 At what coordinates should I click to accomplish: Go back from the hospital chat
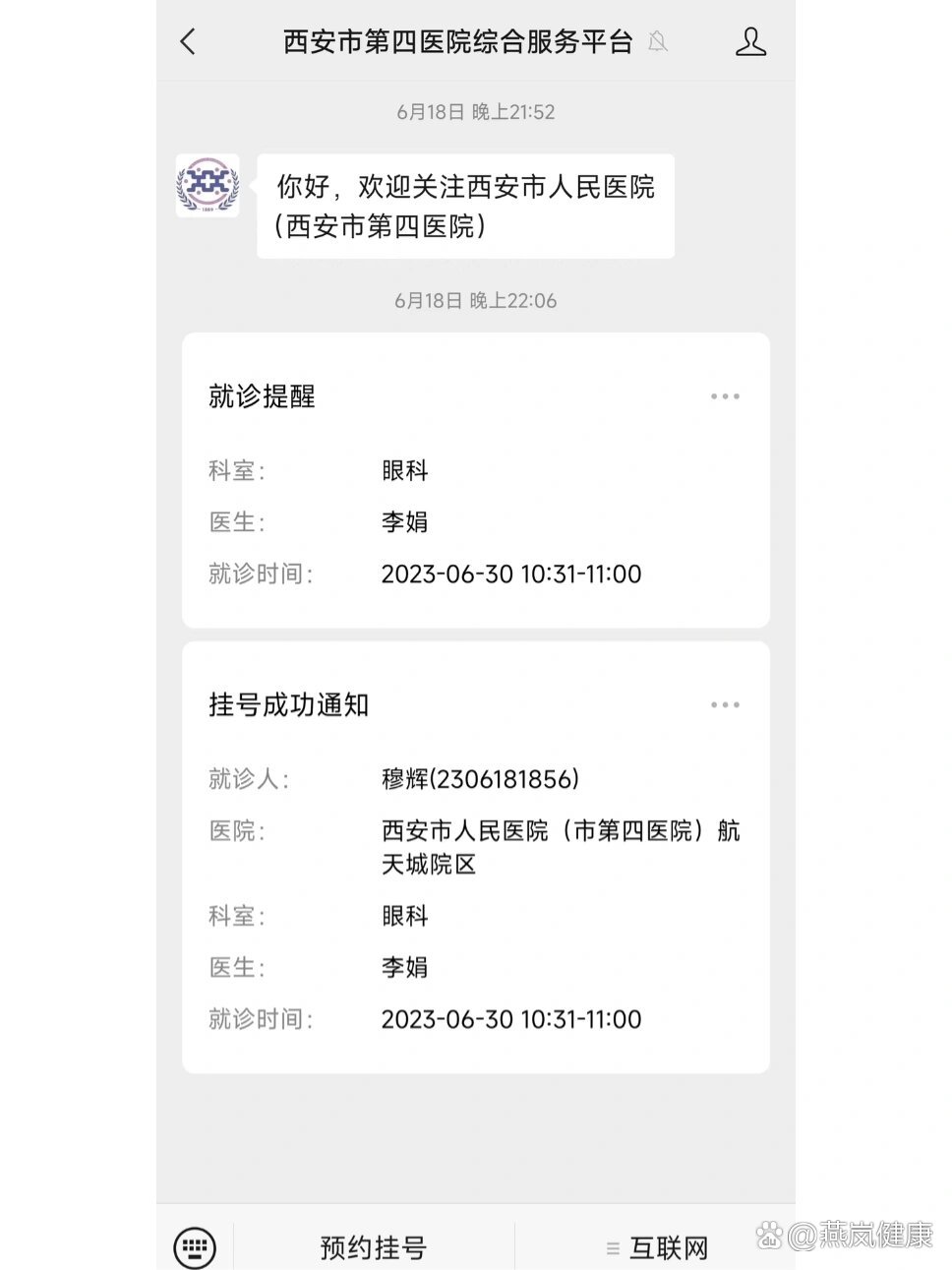point(188,41)
